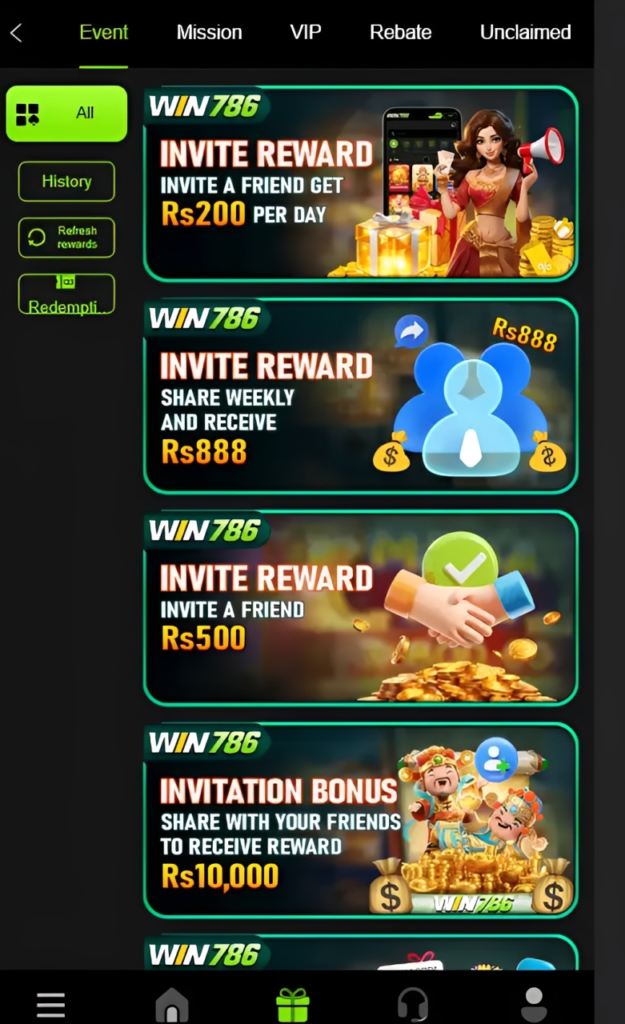Switch to the Mission tab
This screenshot has width=625, height=1024.
209,32
